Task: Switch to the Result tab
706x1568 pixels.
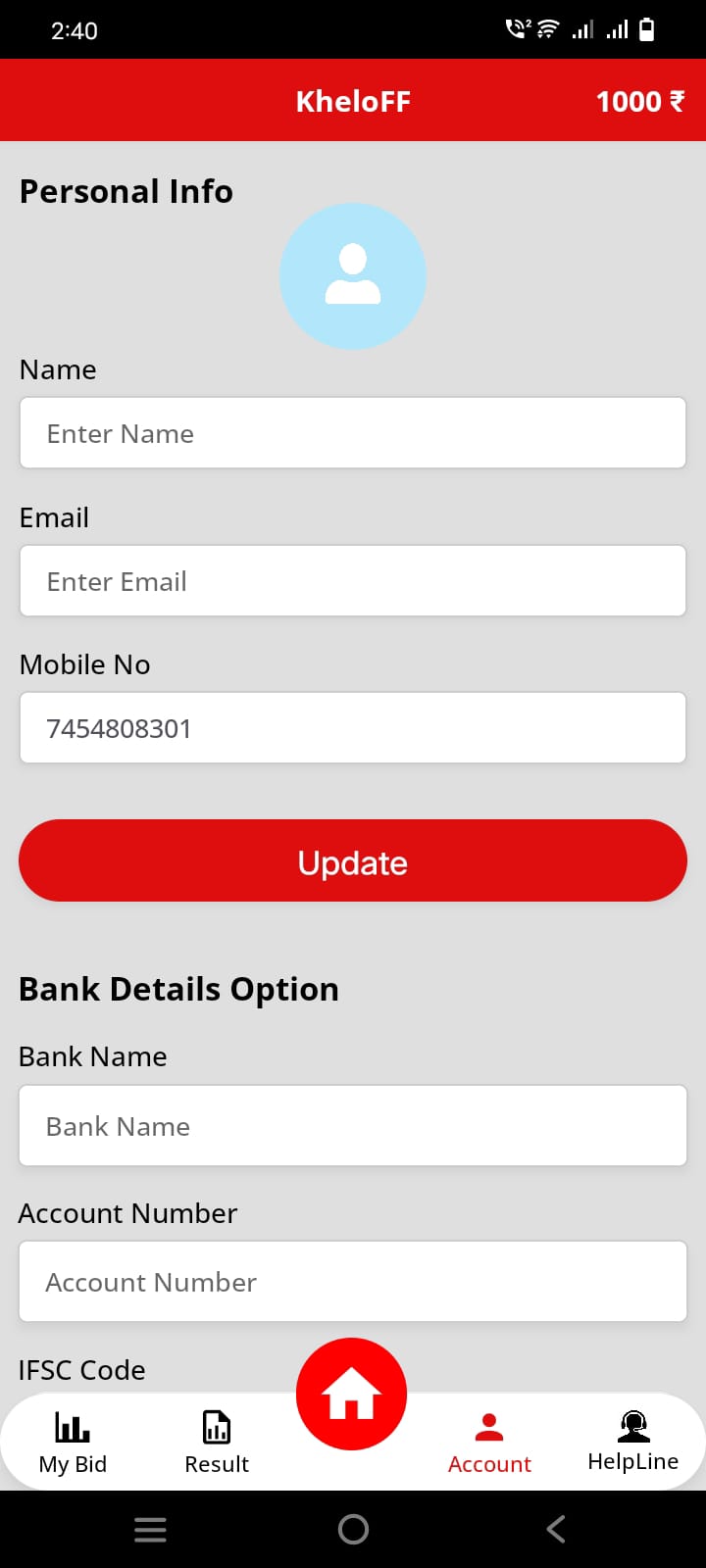Action: (x=217, y=1443)
